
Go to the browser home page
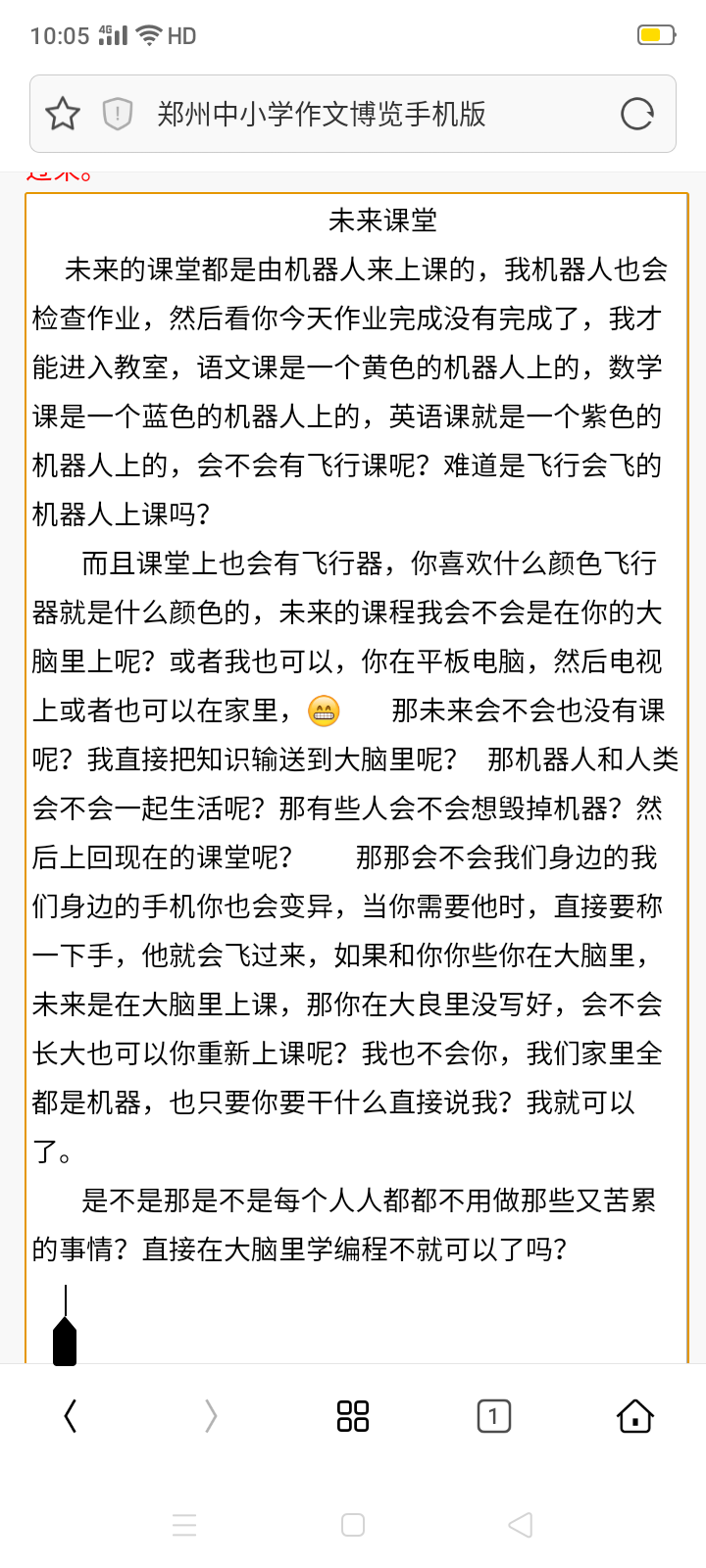coord(635,1416)
